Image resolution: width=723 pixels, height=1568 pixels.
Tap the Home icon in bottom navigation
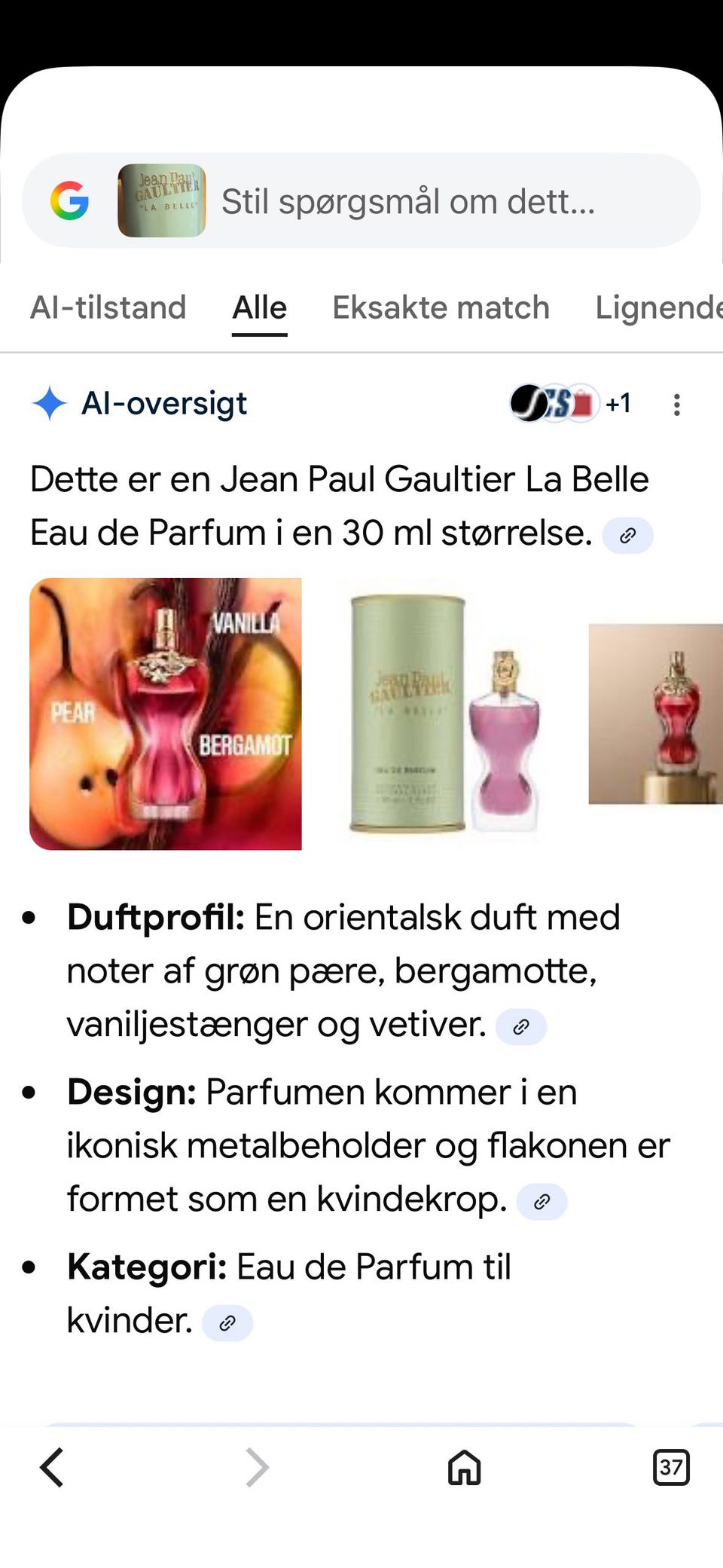[462, 1467]
